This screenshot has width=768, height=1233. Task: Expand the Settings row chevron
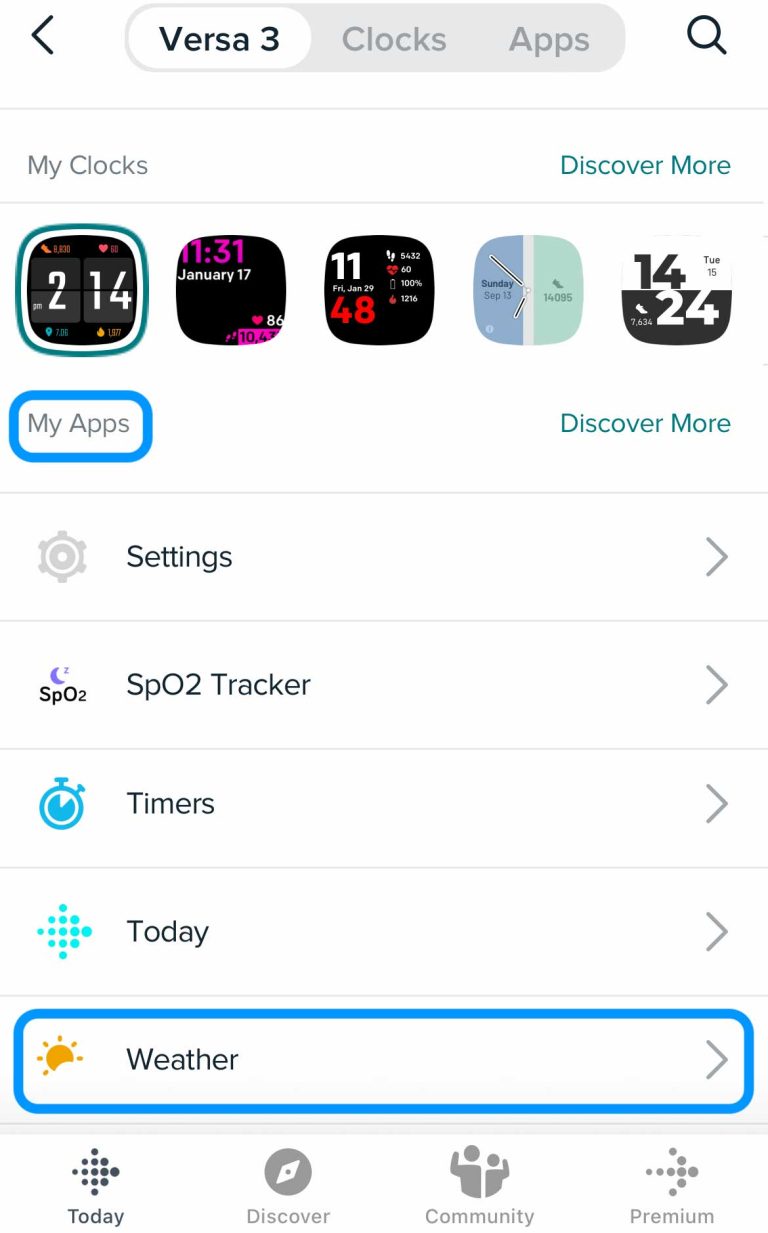coord(716,556)
